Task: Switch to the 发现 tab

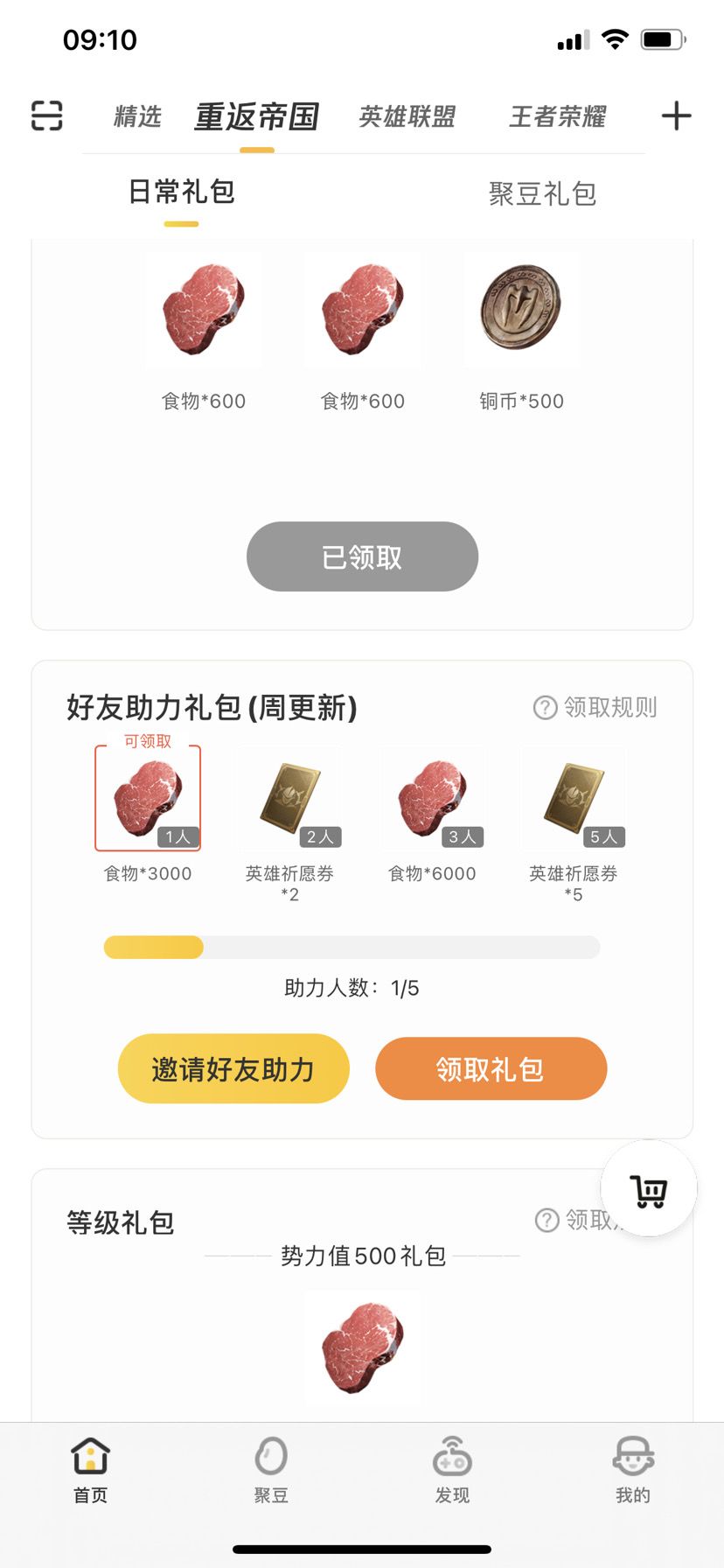Action: tap(452, 1472)
